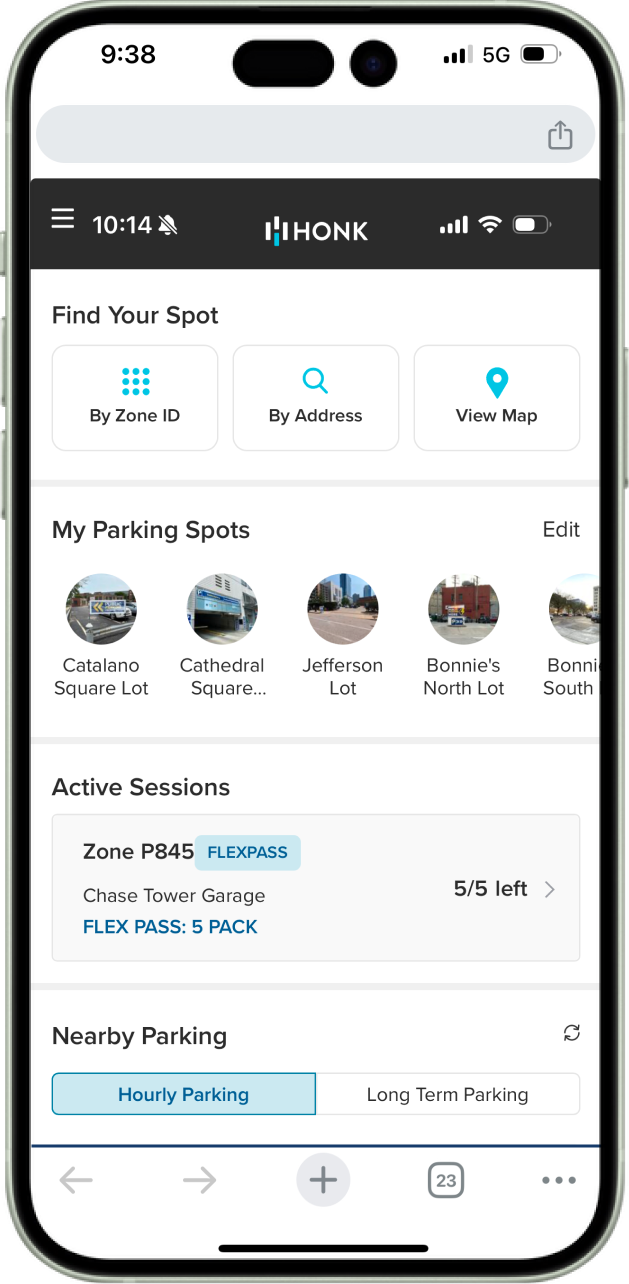Search for a spot By Address
The height and width of the screenshot is (1284, 629).
315,398
